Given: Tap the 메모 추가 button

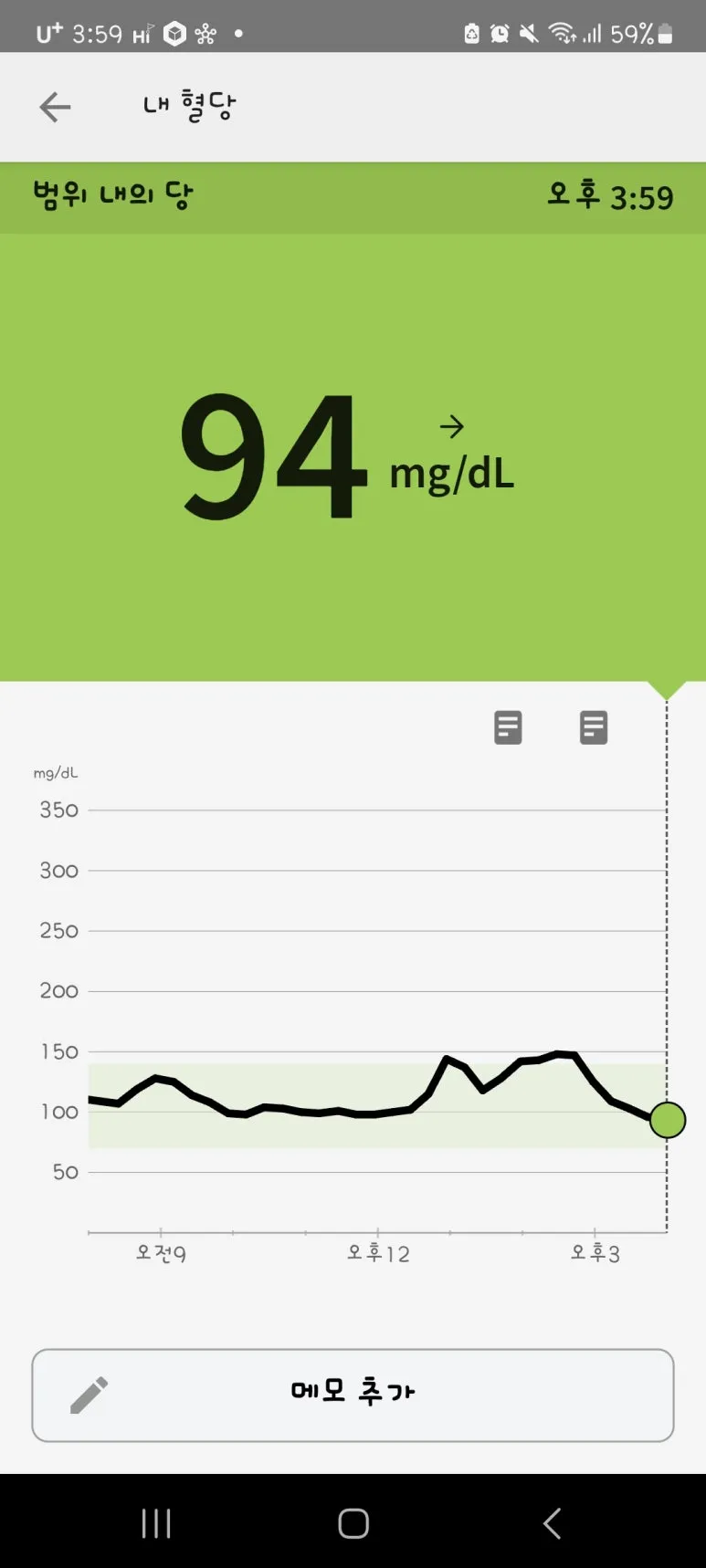Looking at the screenshot, I should [353, 1395].
